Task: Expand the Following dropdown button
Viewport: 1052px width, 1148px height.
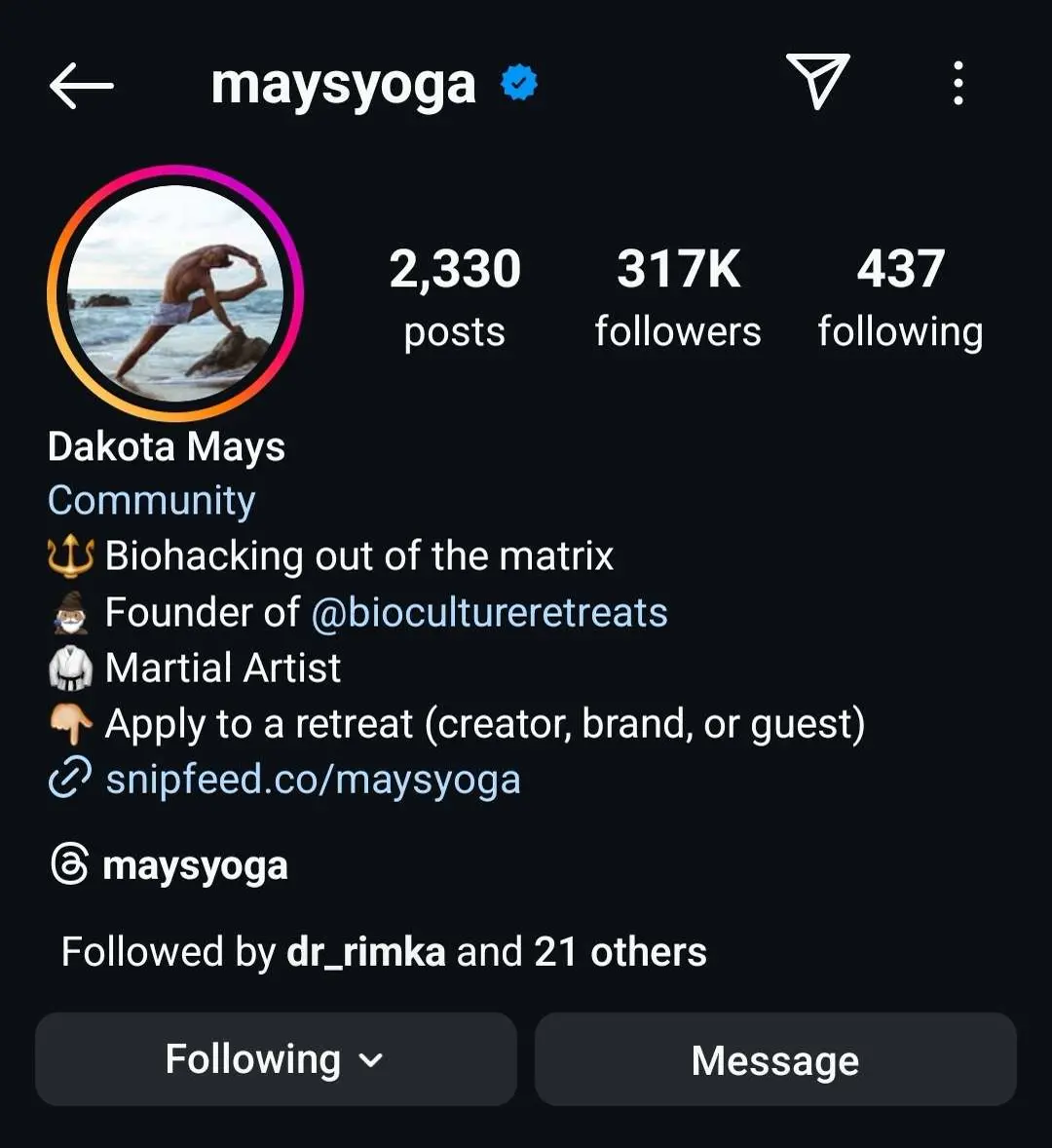Action: pyautogui.click(x=276, y=1059)
